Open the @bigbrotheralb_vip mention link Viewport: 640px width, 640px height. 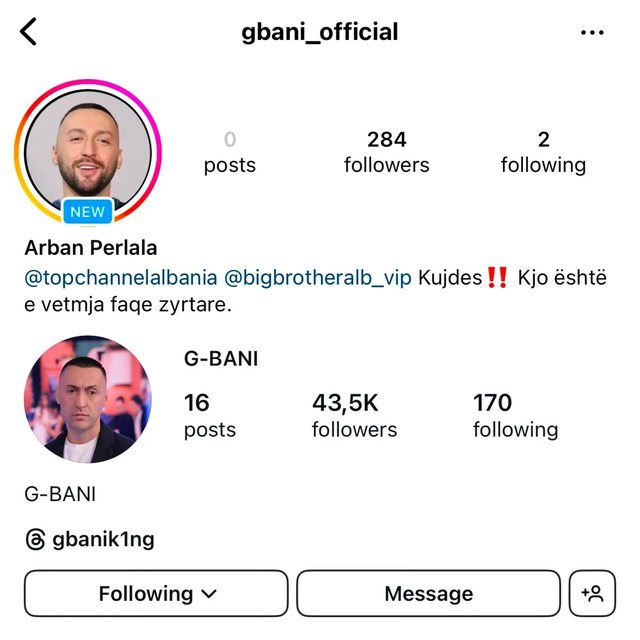[x=318, y=278]
